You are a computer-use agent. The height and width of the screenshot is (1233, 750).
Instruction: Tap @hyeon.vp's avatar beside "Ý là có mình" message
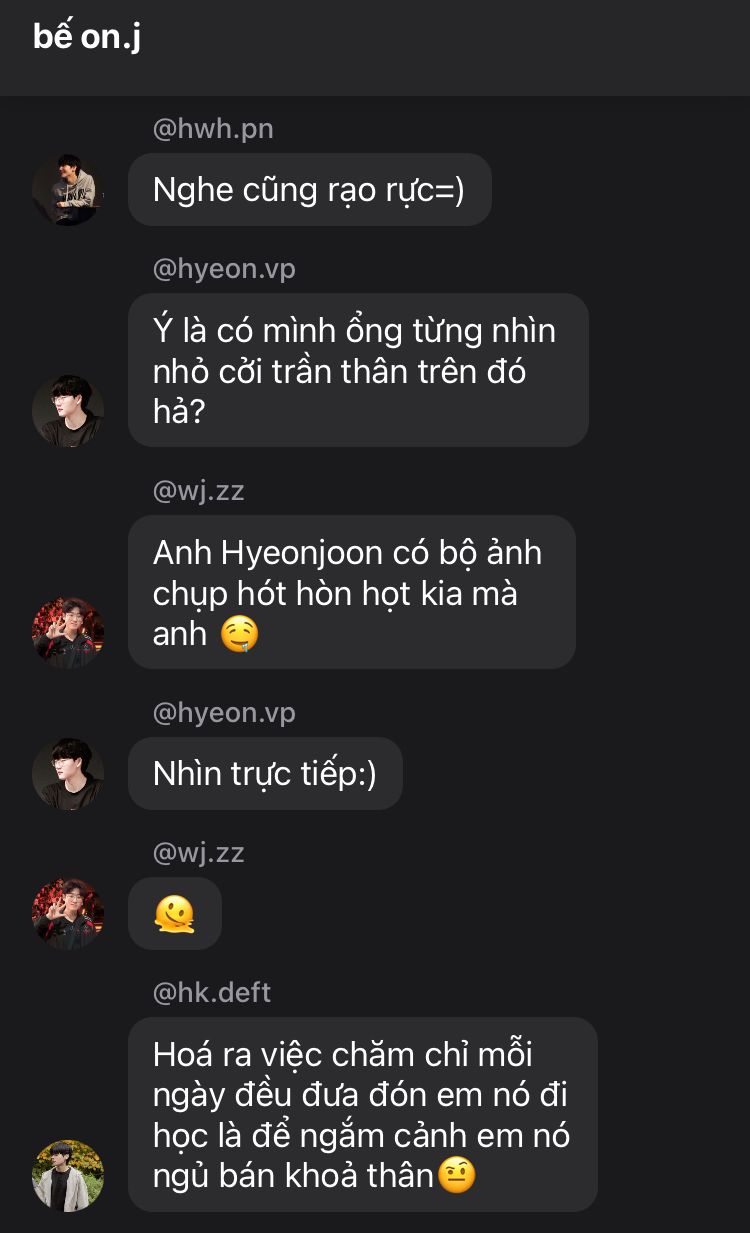68,410
